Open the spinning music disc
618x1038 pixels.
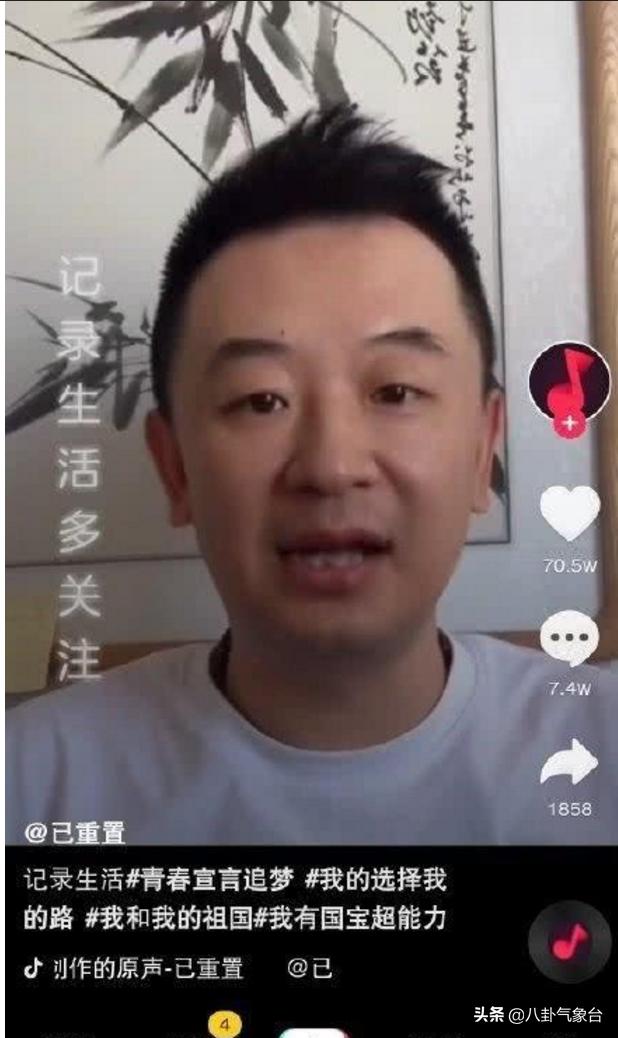tap(569, 941)
